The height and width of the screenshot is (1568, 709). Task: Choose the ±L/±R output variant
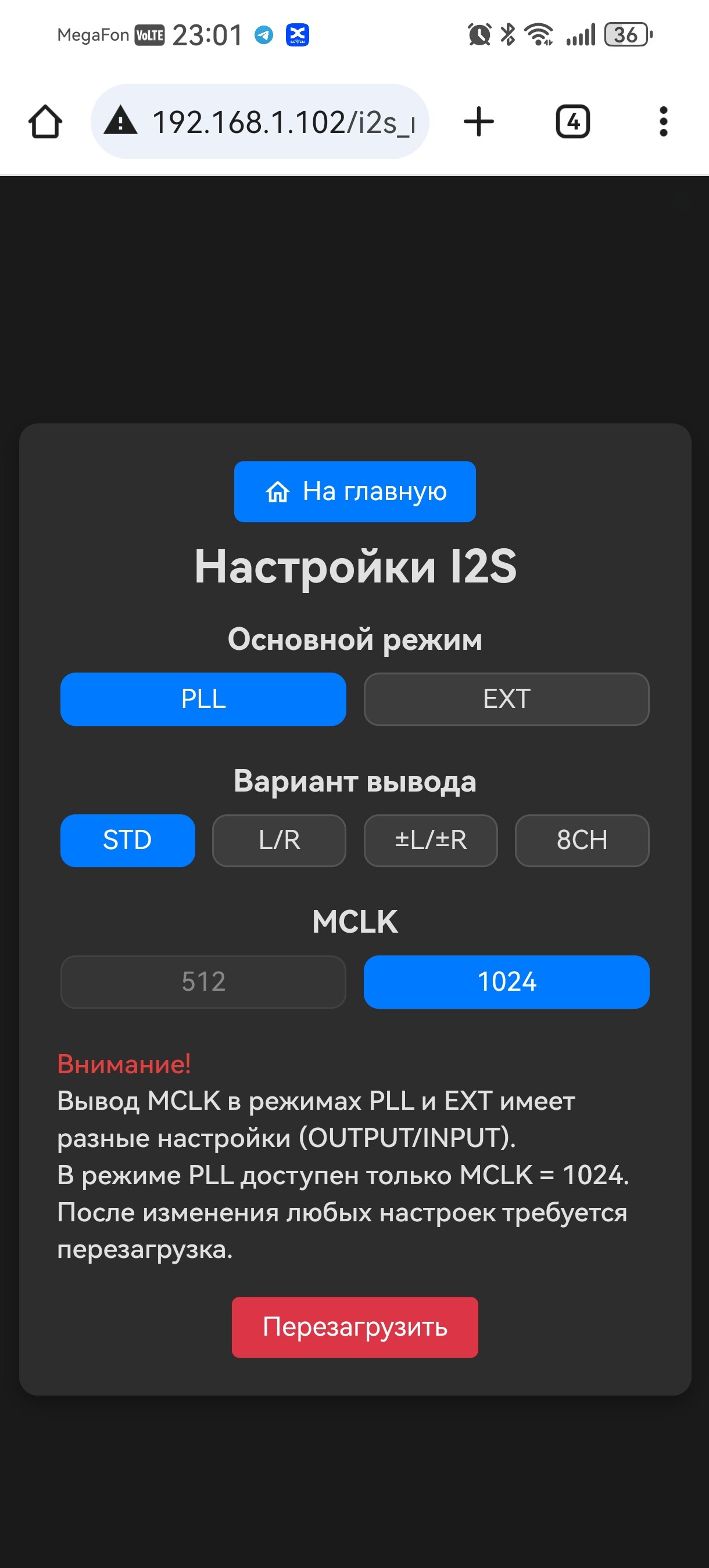(x=431, y=840)
